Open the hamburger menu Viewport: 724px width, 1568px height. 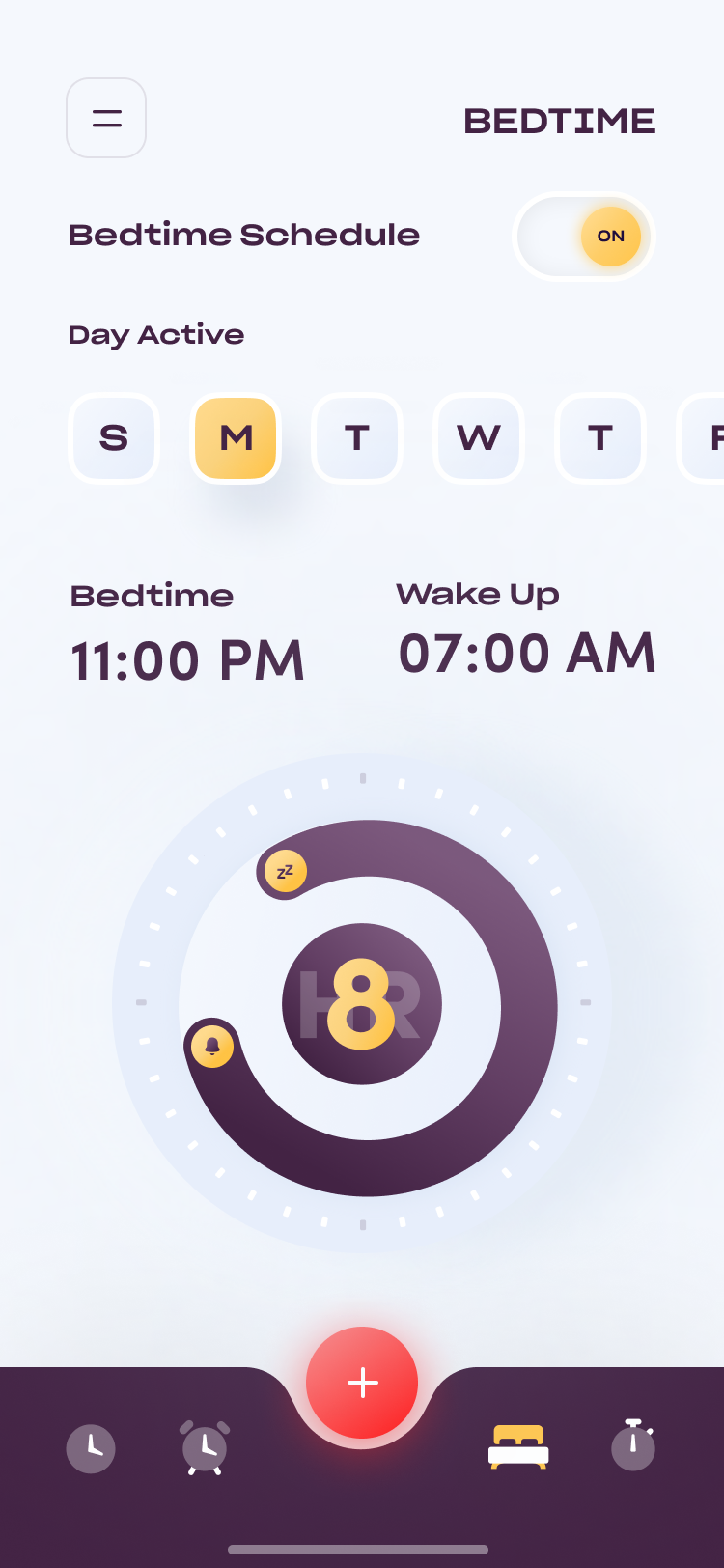(x=106, y=118)
